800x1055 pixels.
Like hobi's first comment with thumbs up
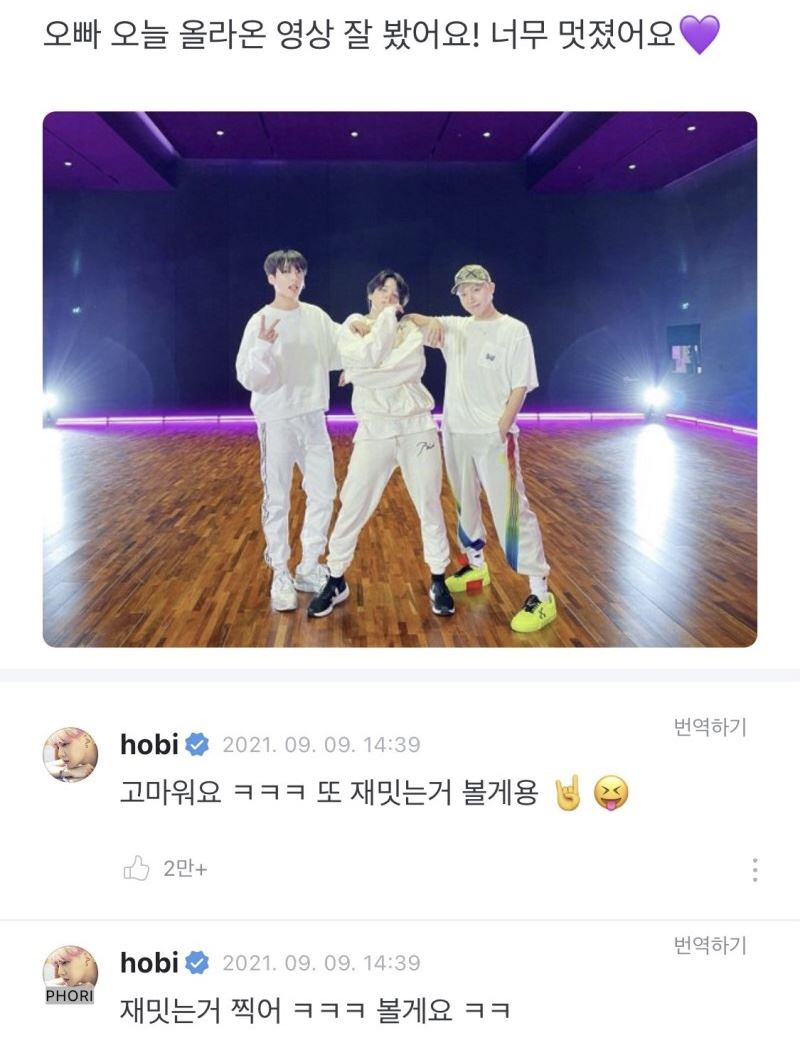137,868
